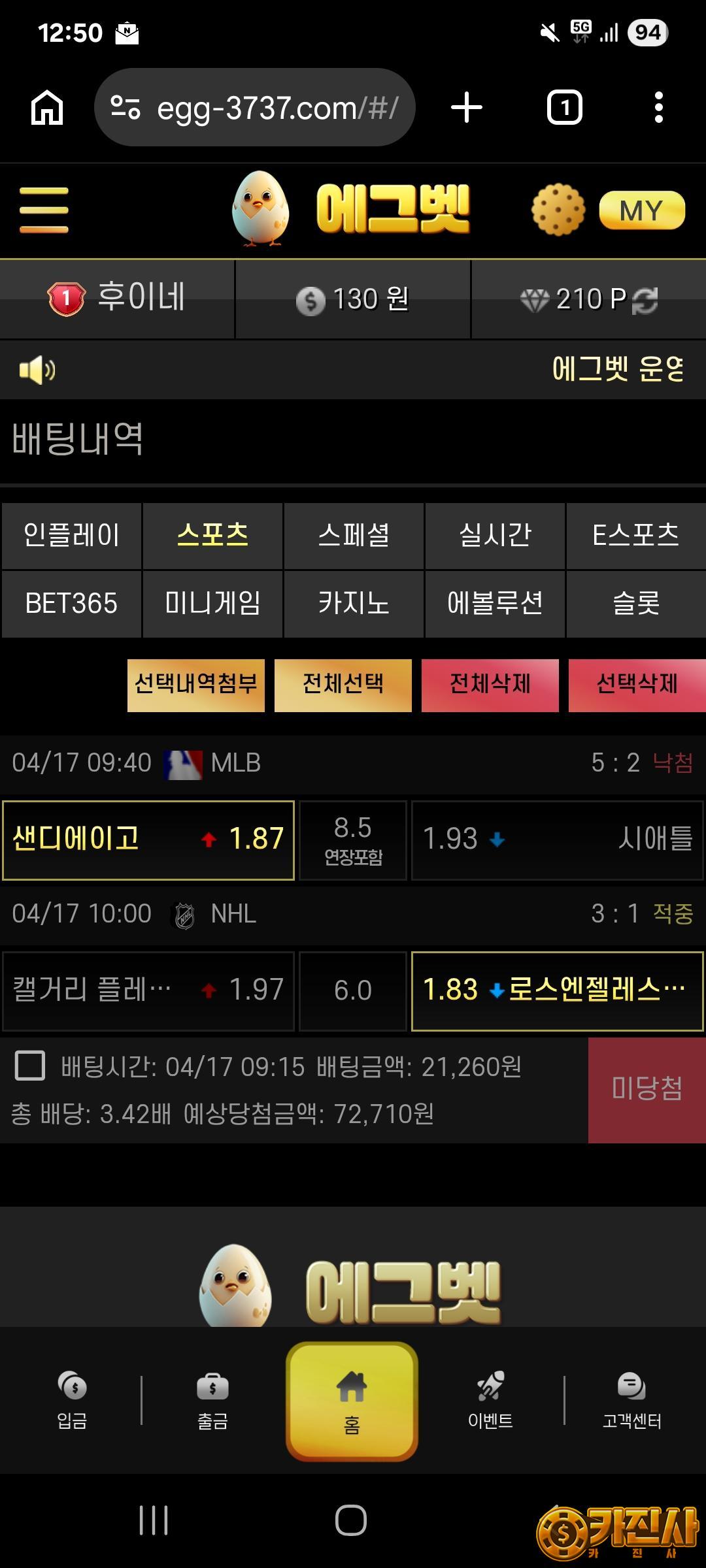Open the 슬롯 tab
This screenshot has height=1568, width=706.
635,604
